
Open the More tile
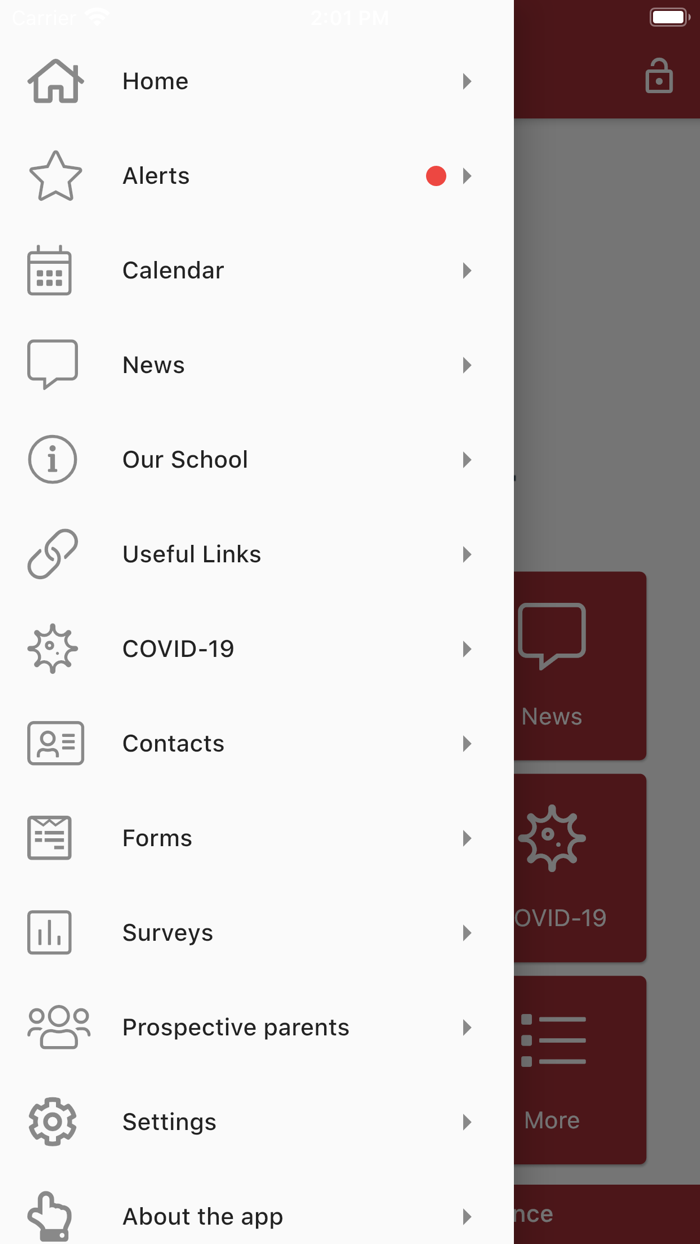coord(580,1070)
